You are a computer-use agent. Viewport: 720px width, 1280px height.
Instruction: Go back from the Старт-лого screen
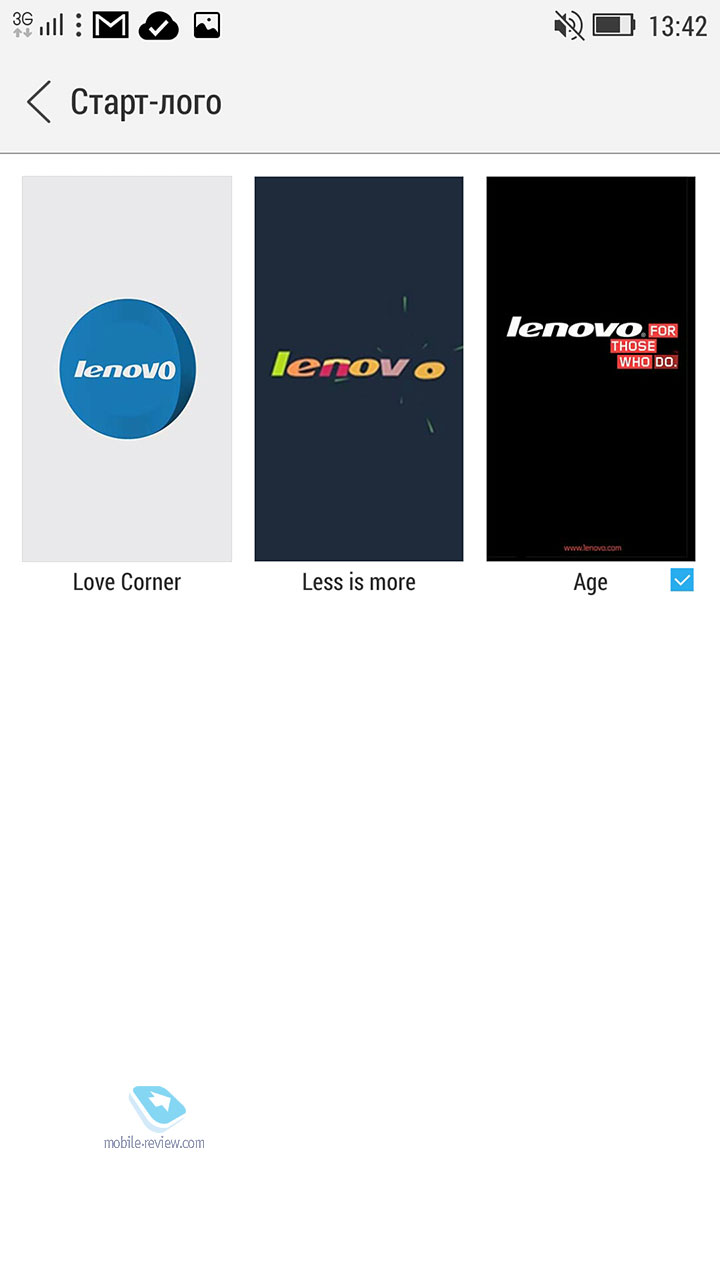click(39, 102)
